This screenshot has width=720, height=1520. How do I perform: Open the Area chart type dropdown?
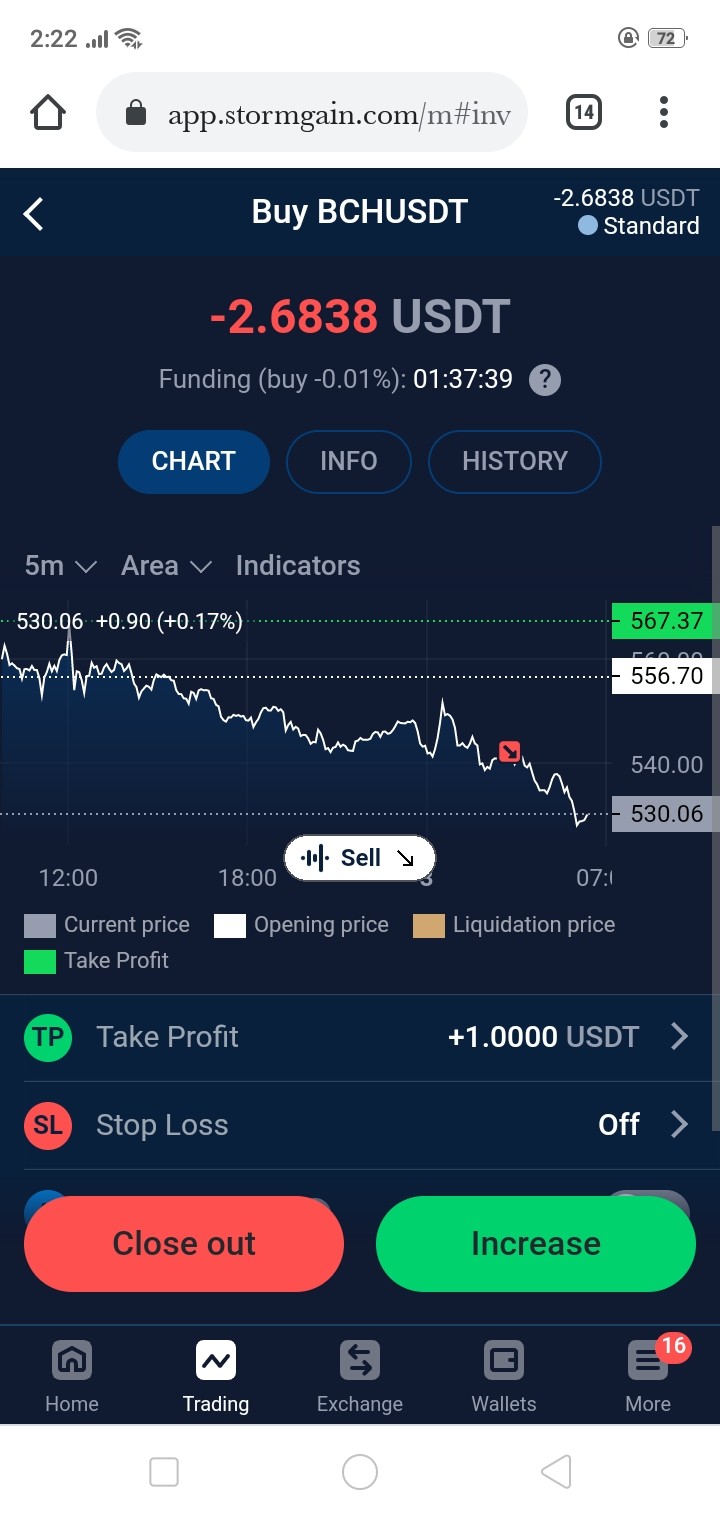166,566
